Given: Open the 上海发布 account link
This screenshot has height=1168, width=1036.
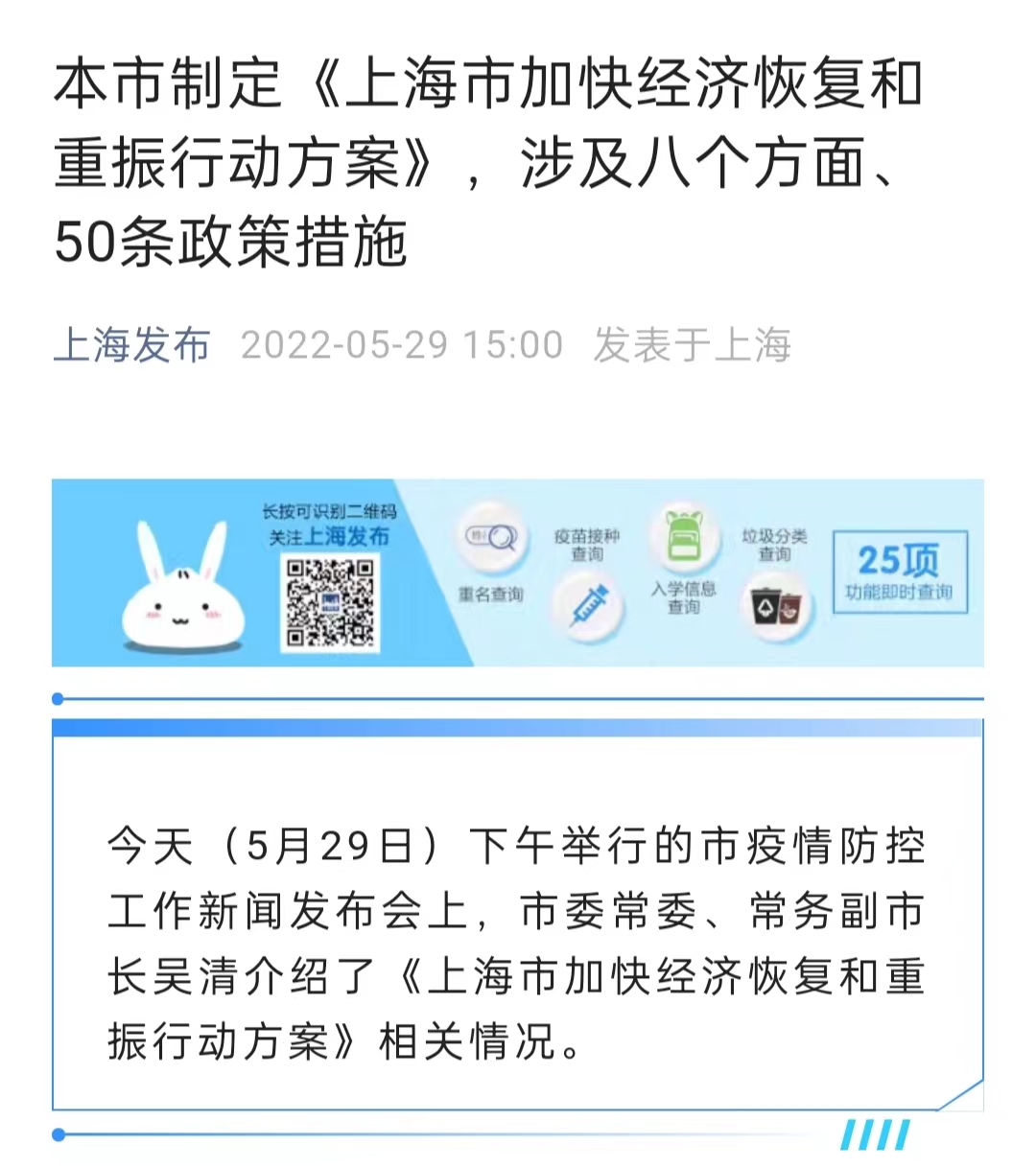Looking at the screenshot, I should click(x=131, y=345).
